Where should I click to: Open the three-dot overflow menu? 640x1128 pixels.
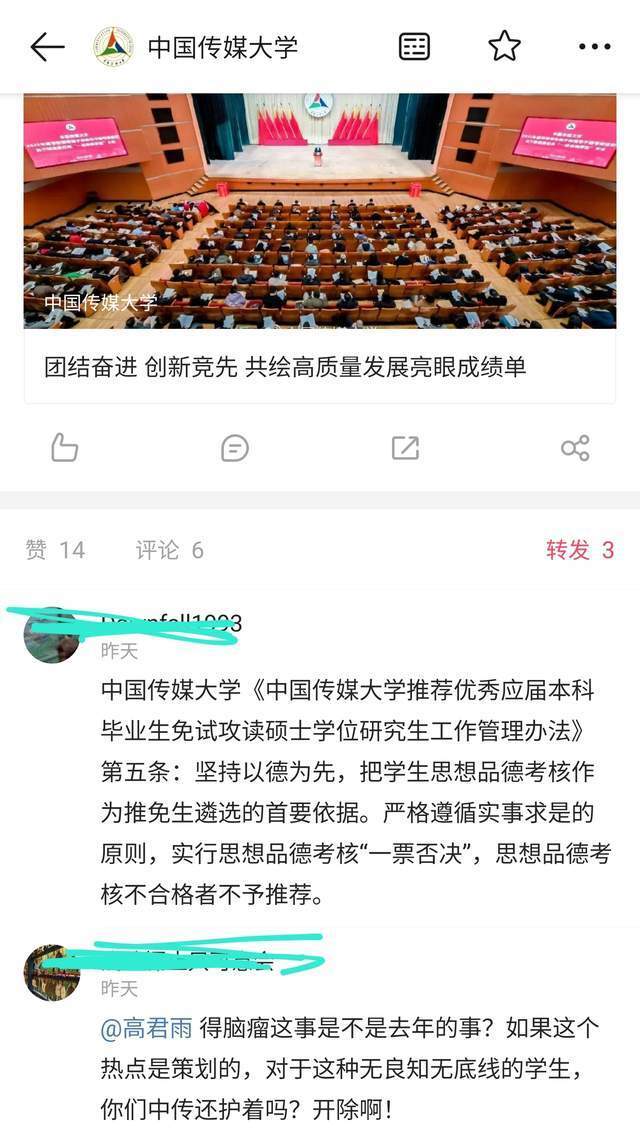[595, 47]
